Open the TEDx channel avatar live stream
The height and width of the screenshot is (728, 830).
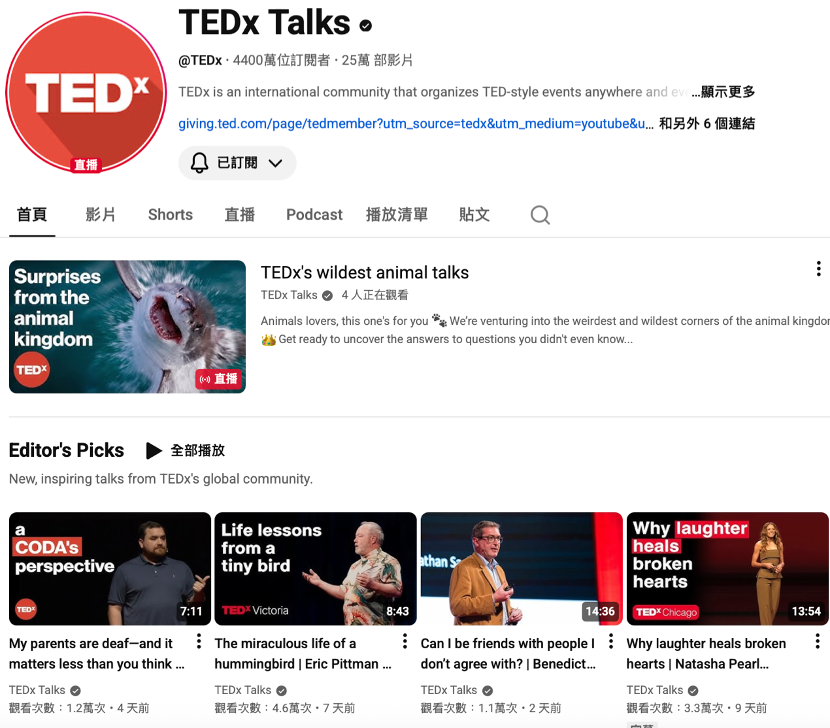click(86, 93)
